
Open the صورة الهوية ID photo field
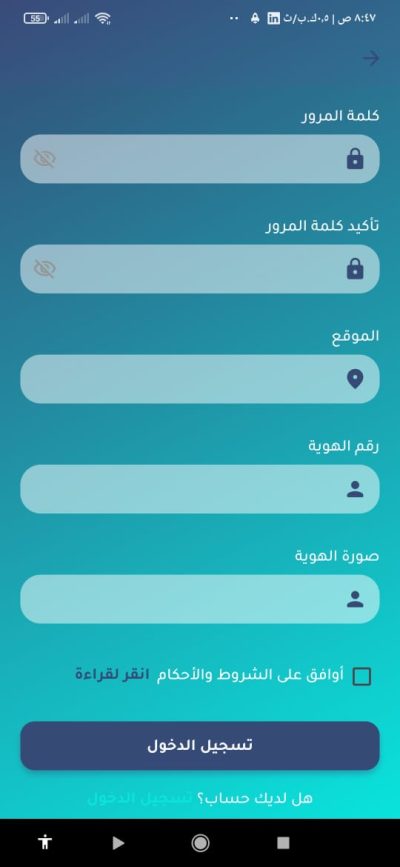[200, 599]
